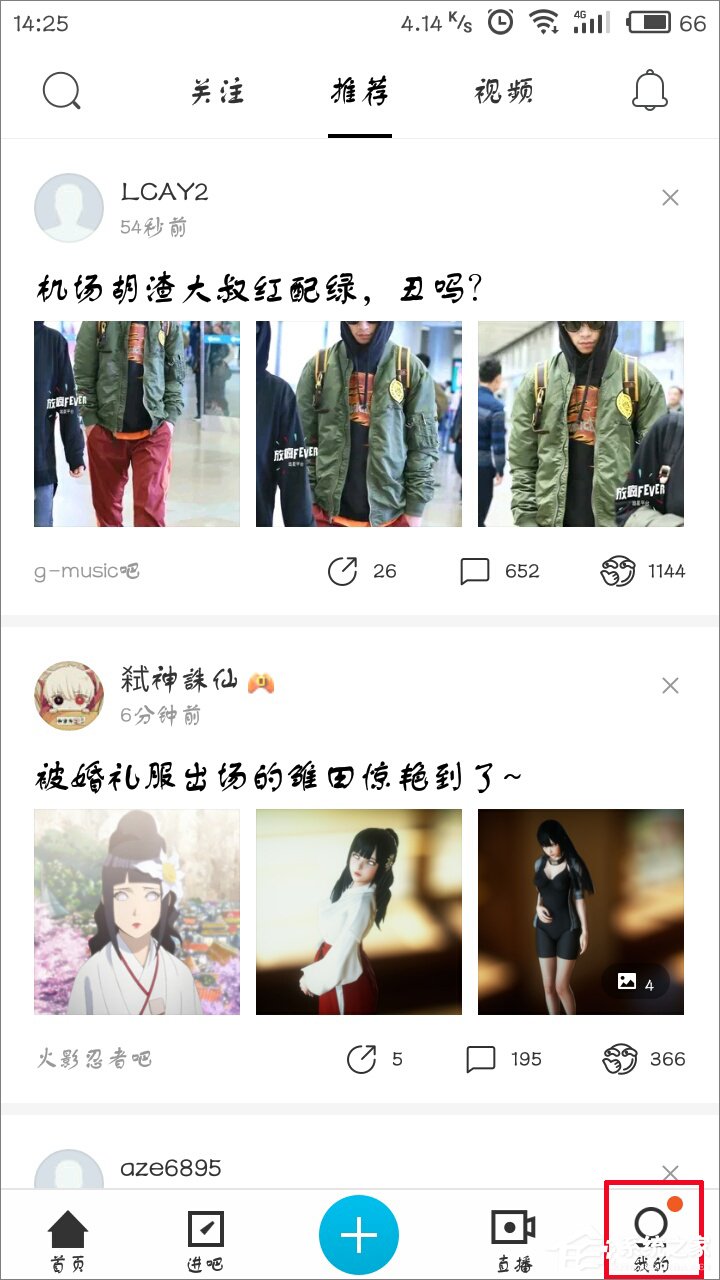Open the first airport photo in LCAY2's post

pyautogui.click(x=136, y=423)
